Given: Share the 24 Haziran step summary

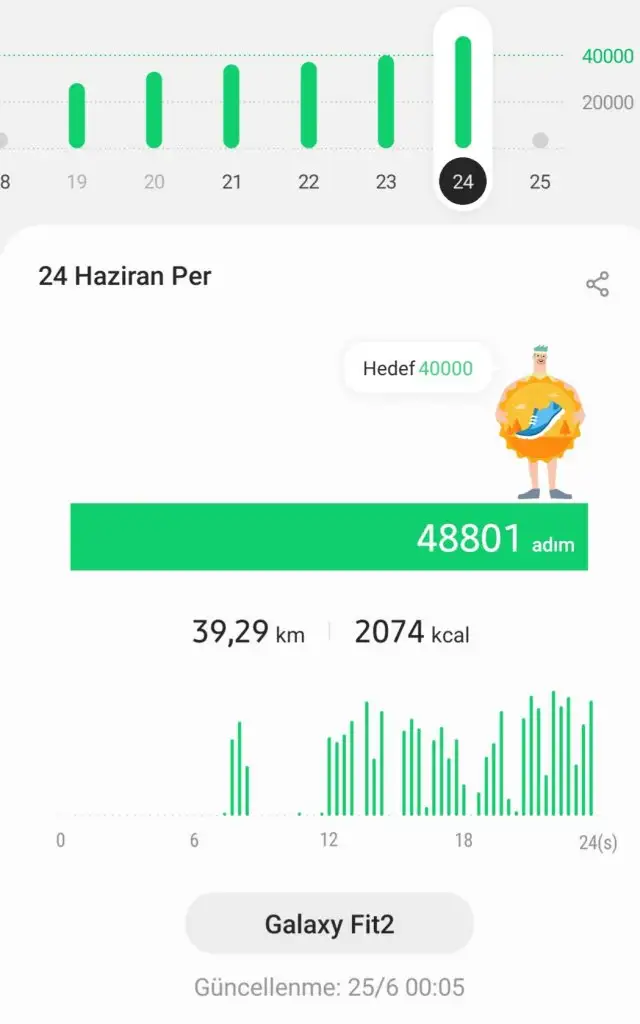Looking at the screenshot, I should [x=597, y=284].
